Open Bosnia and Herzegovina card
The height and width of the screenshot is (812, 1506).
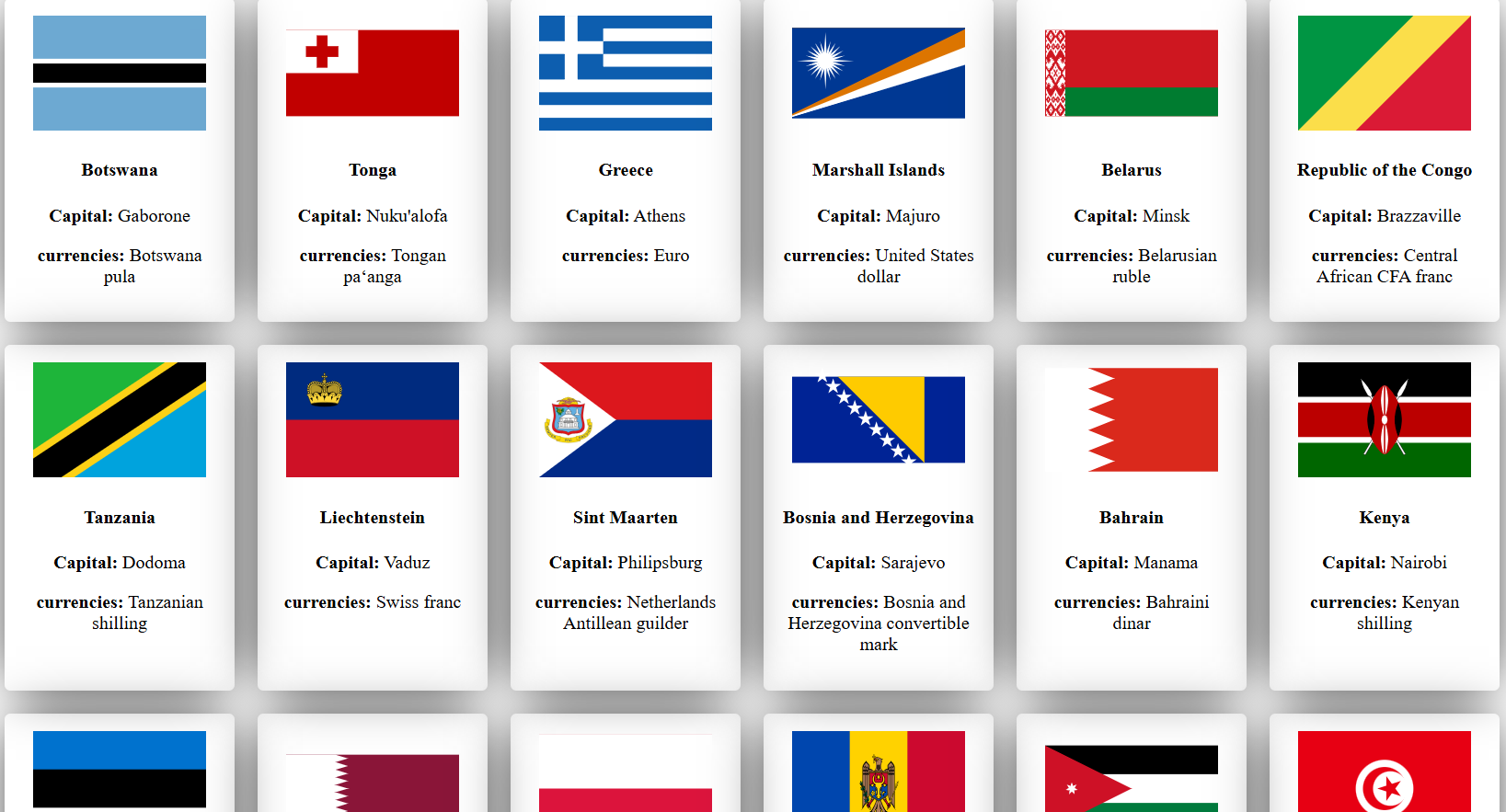click(879, 517)
